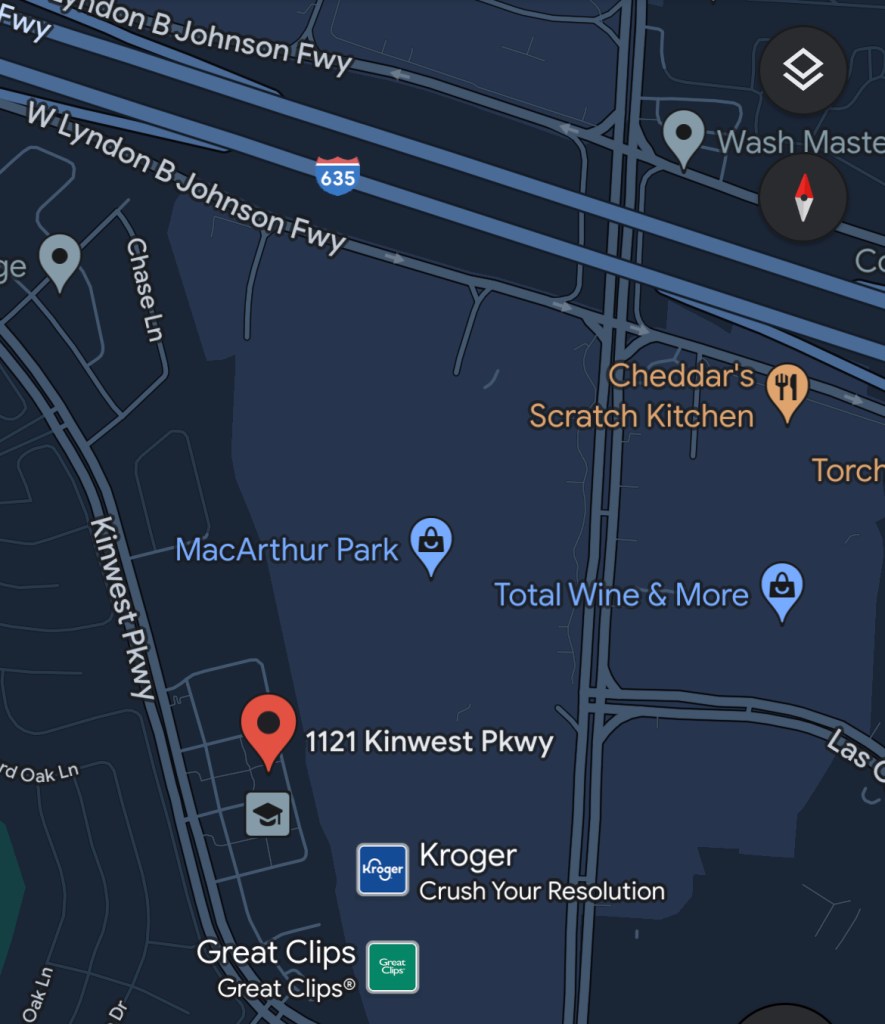Select Cheddar's Scratch Kitchen restaurant pin

tap(787, 388)
